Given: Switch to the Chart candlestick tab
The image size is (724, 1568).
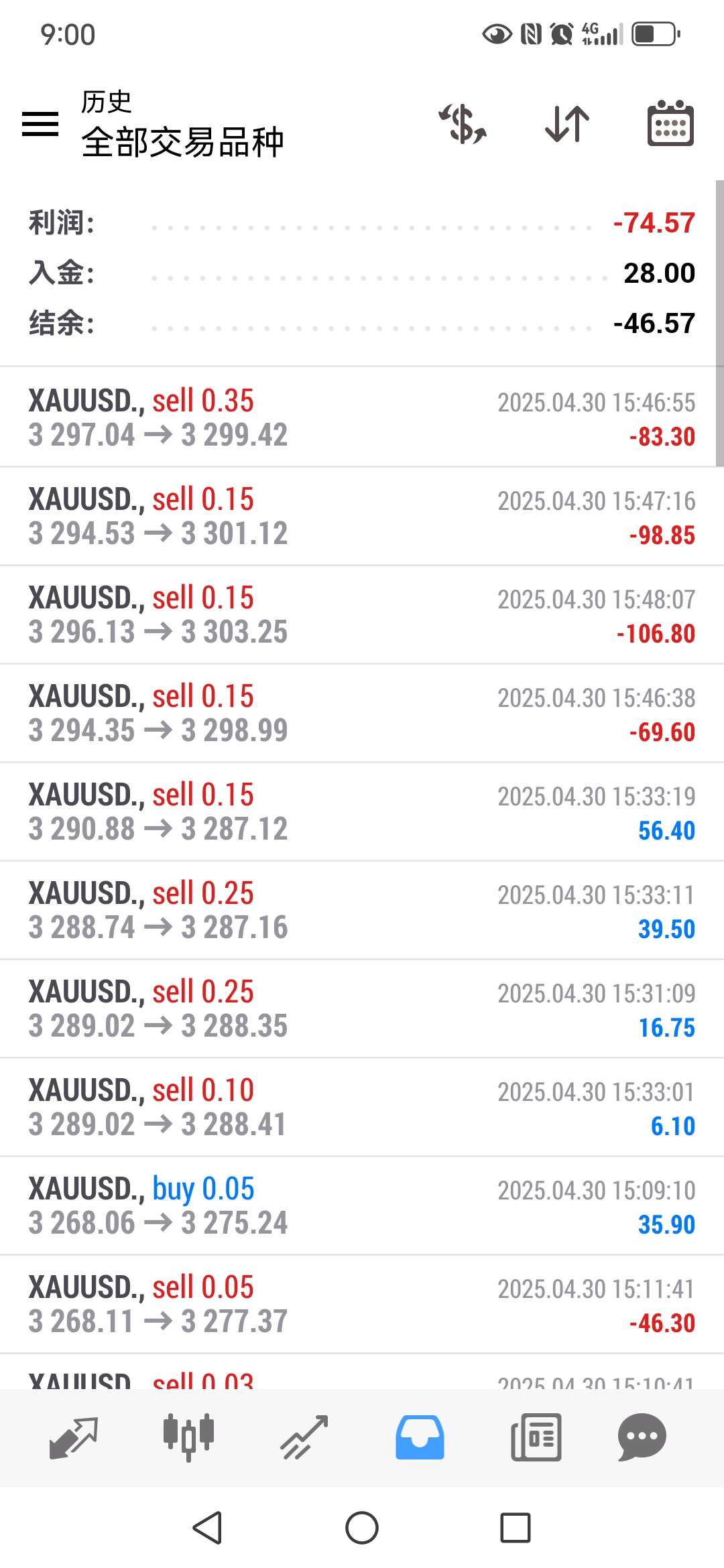Looking at the screenshot, I should pyautogui.click(x=189, y=1437).
